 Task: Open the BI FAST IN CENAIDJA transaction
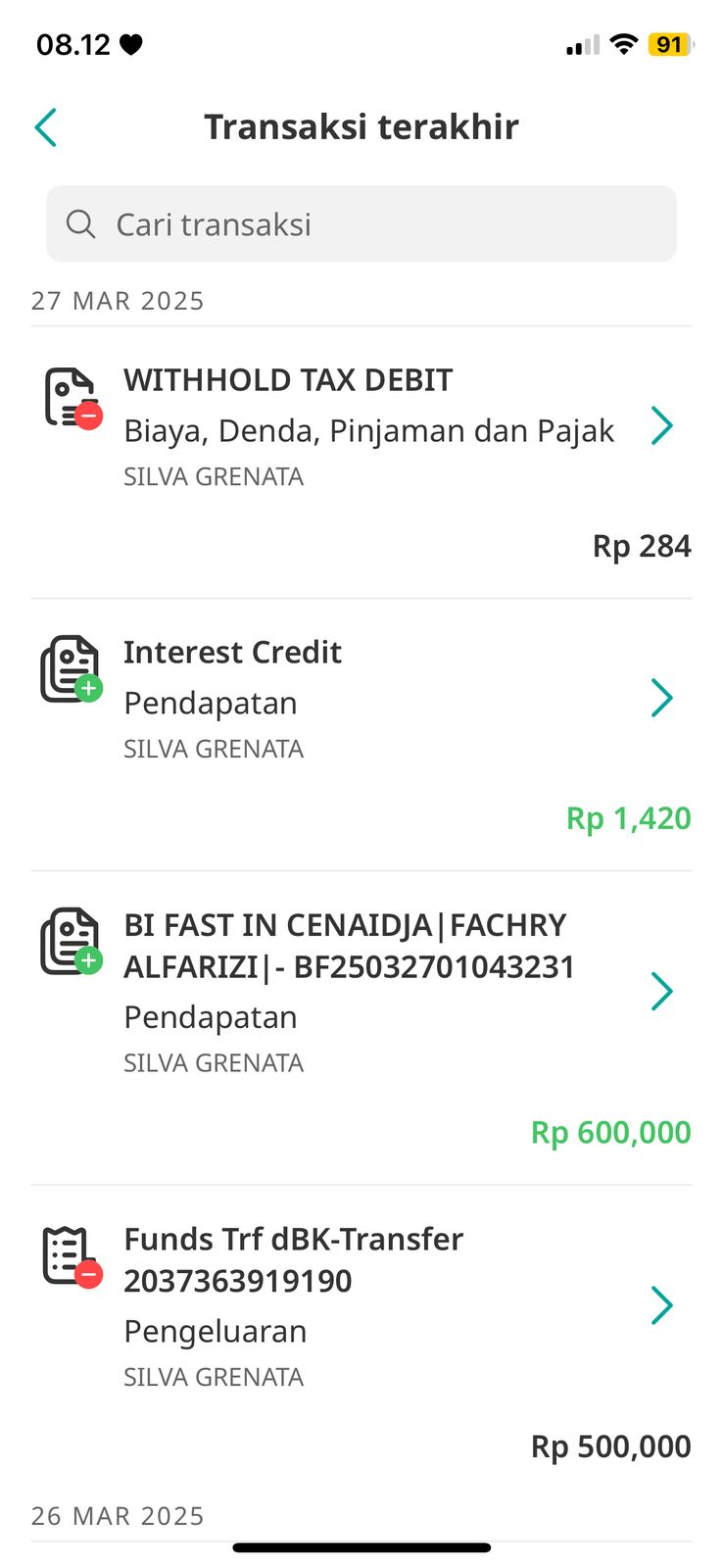pos(361,1028)
